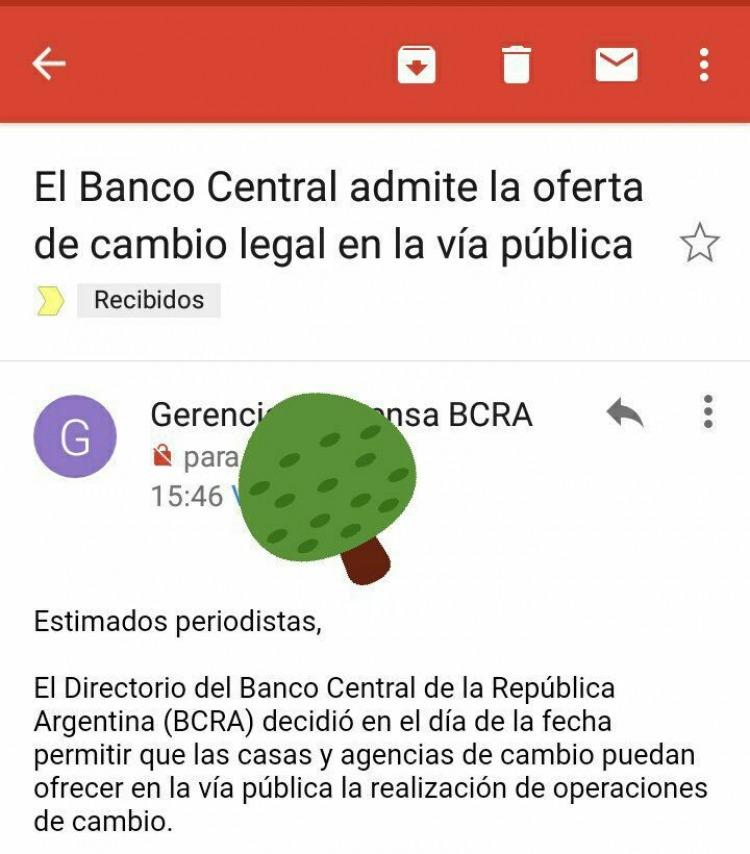Open the sender's avatar with letter G
This screenshot has height=854, width=750.
[75, 437]
